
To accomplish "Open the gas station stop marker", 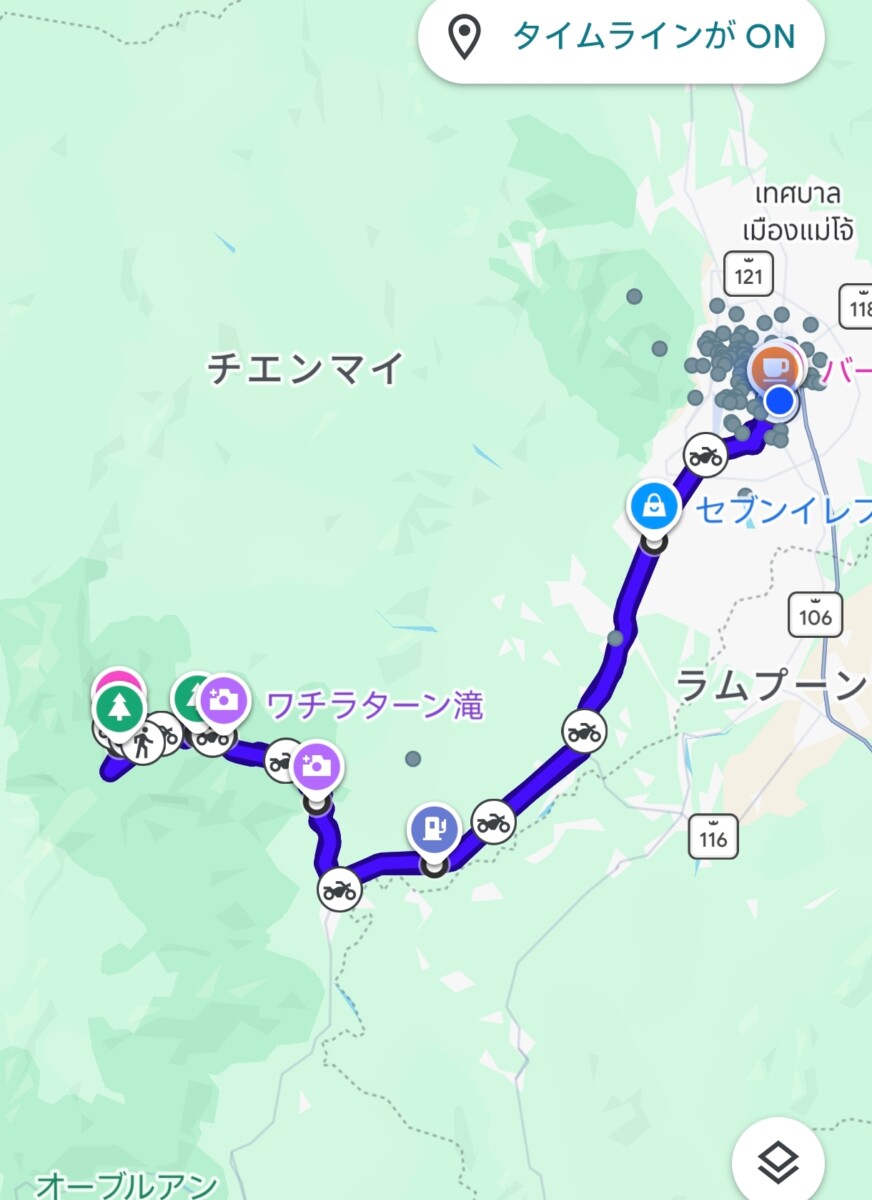I will (433, 830).
